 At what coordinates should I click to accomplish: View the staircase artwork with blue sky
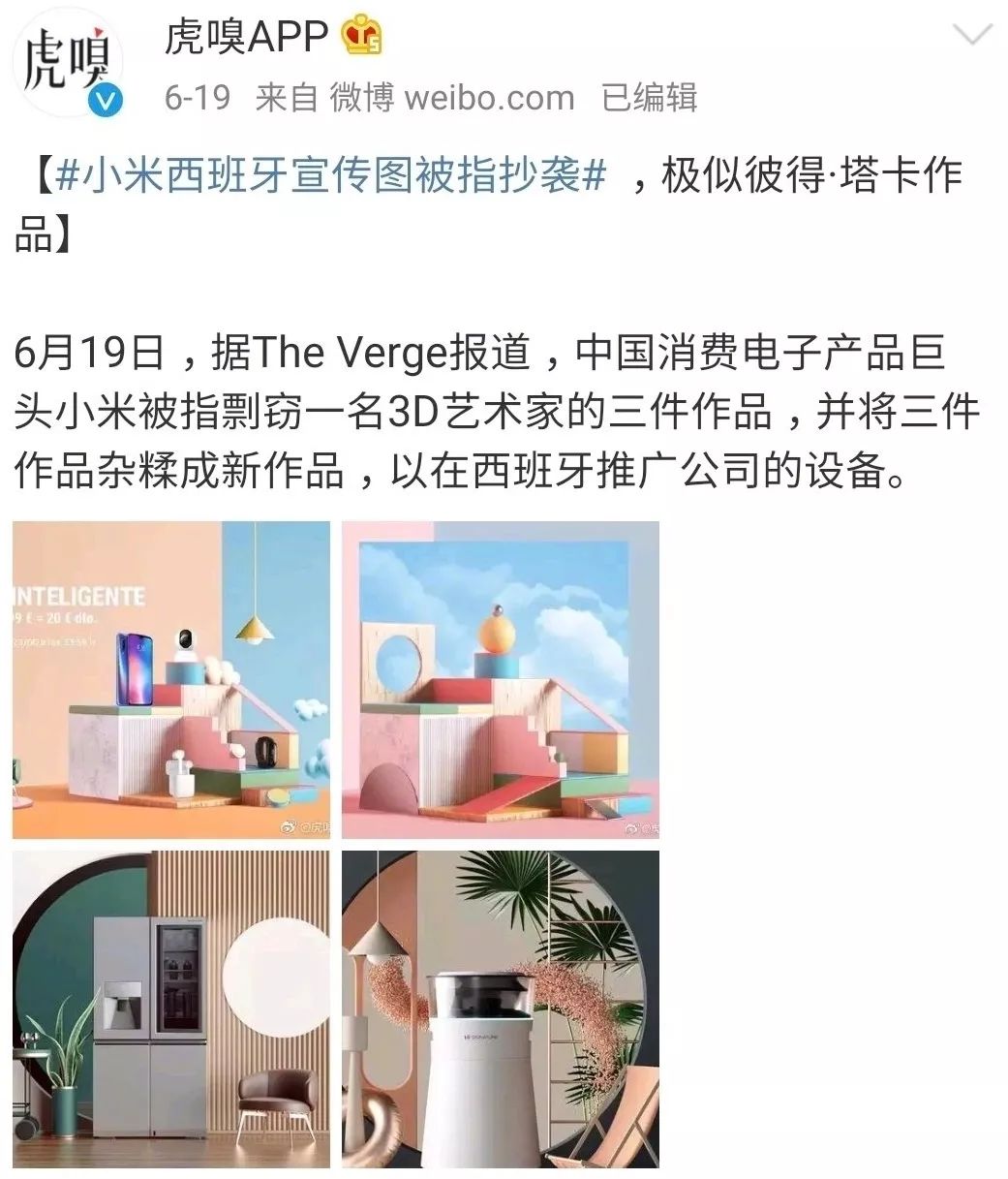click(x=500, y=679)
